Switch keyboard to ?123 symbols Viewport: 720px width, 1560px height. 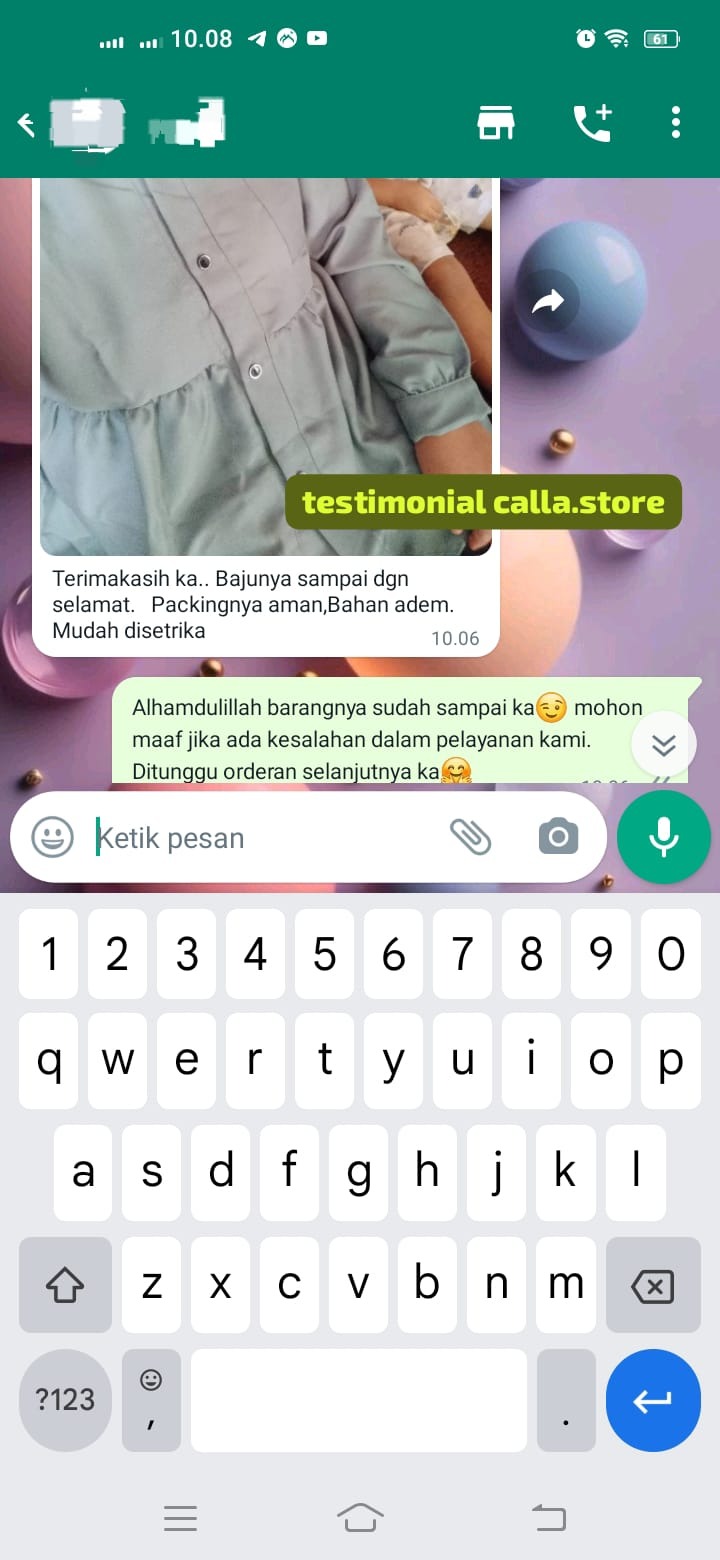[65, 1400]
